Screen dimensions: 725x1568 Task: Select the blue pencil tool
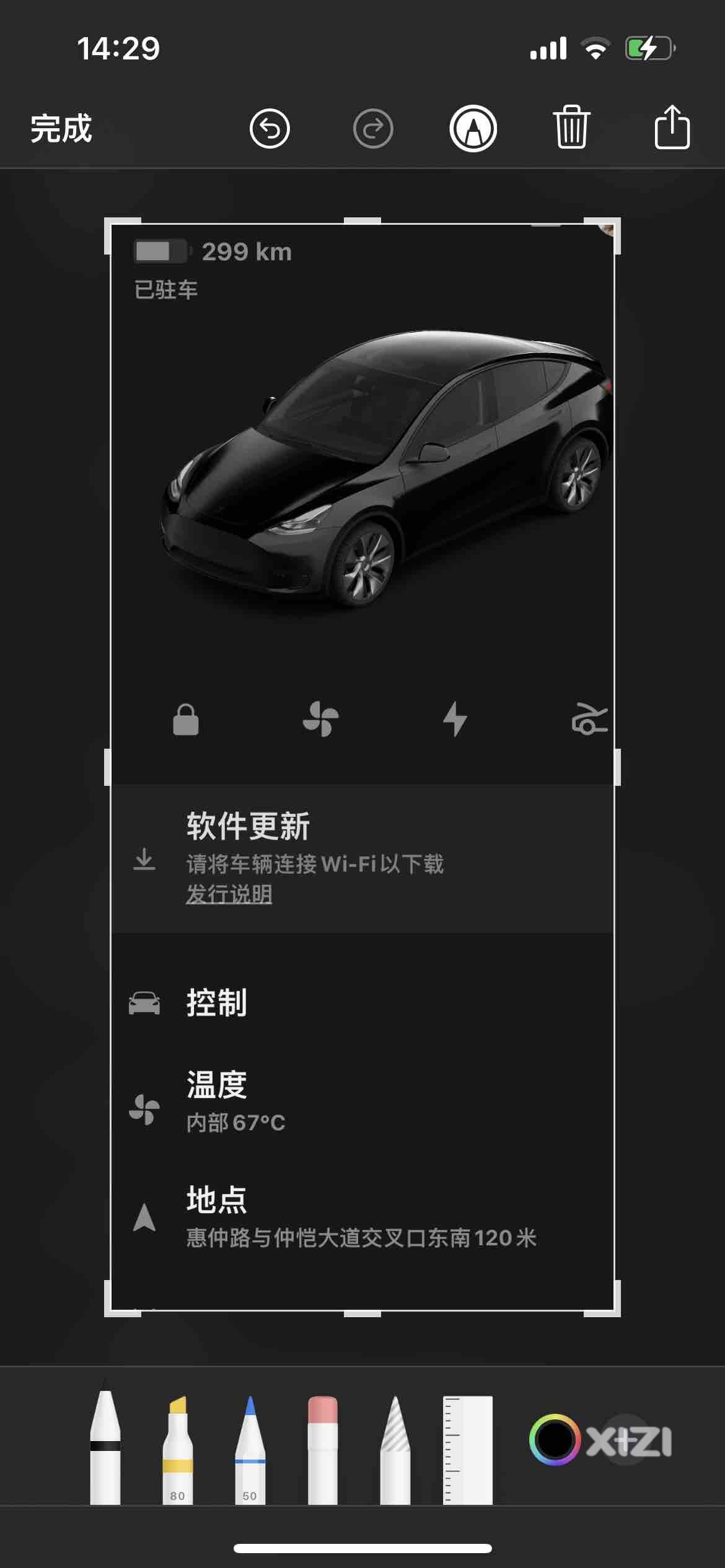click(x=250, y=1452)
